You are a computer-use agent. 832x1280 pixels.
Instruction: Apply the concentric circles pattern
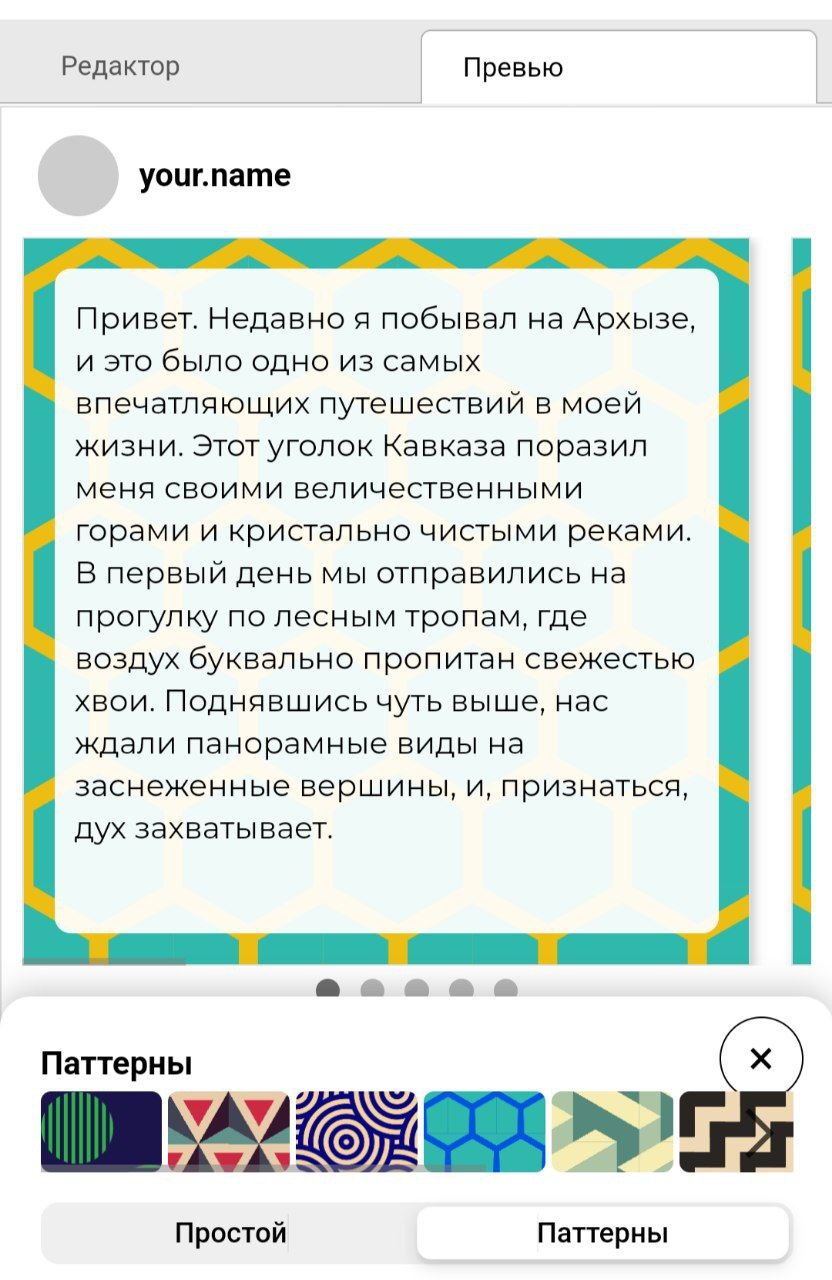[x=356, y=1131]
